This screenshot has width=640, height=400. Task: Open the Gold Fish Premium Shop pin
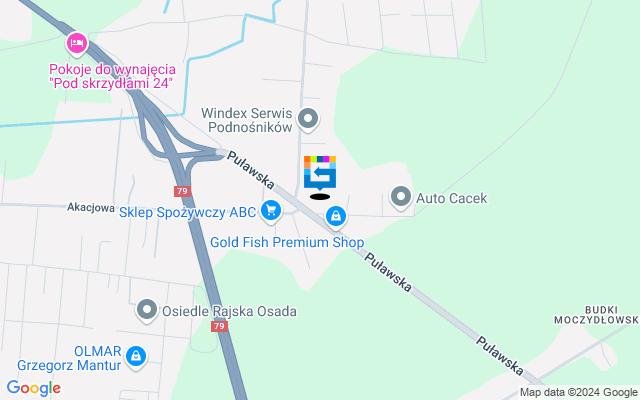[337, 216]
